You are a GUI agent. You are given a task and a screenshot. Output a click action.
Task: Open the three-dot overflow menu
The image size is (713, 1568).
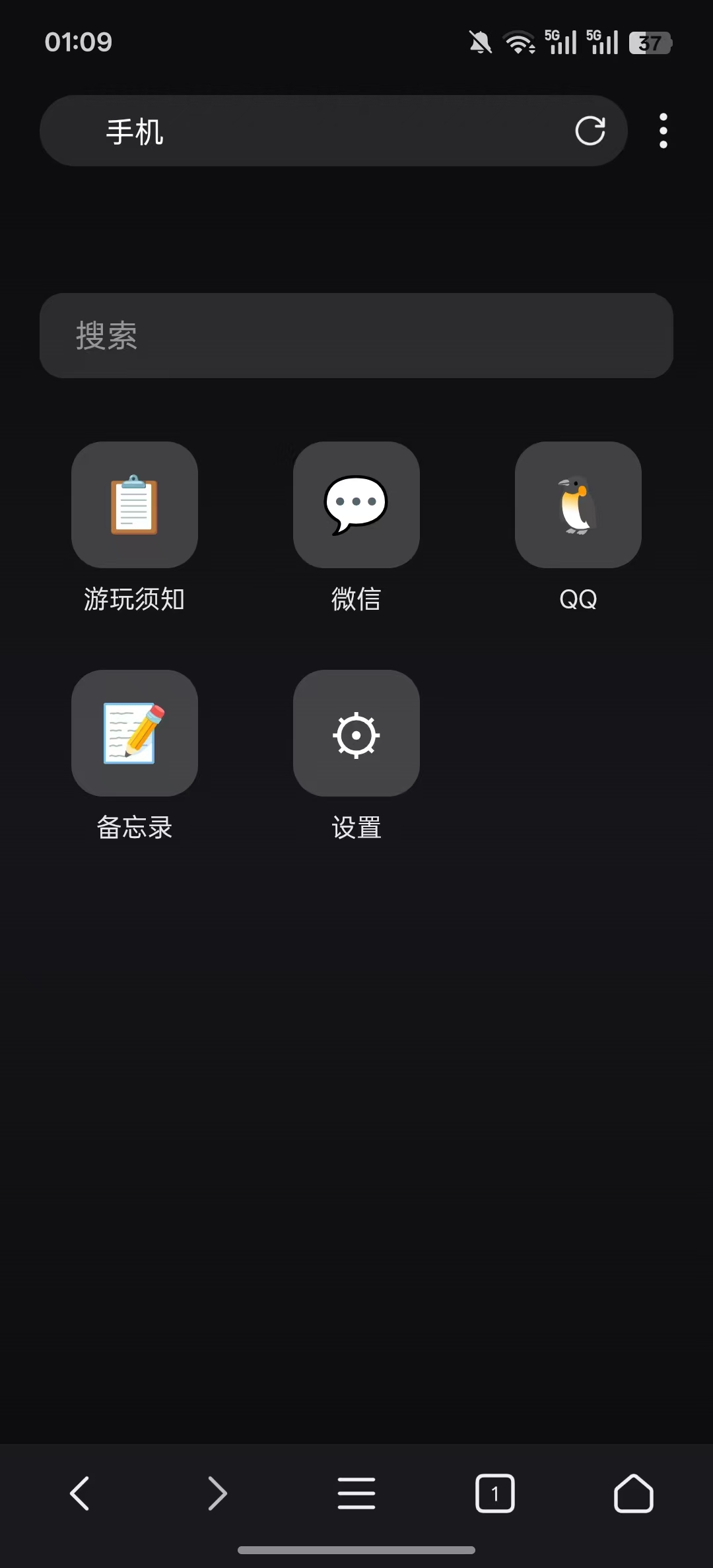[663, 131]
